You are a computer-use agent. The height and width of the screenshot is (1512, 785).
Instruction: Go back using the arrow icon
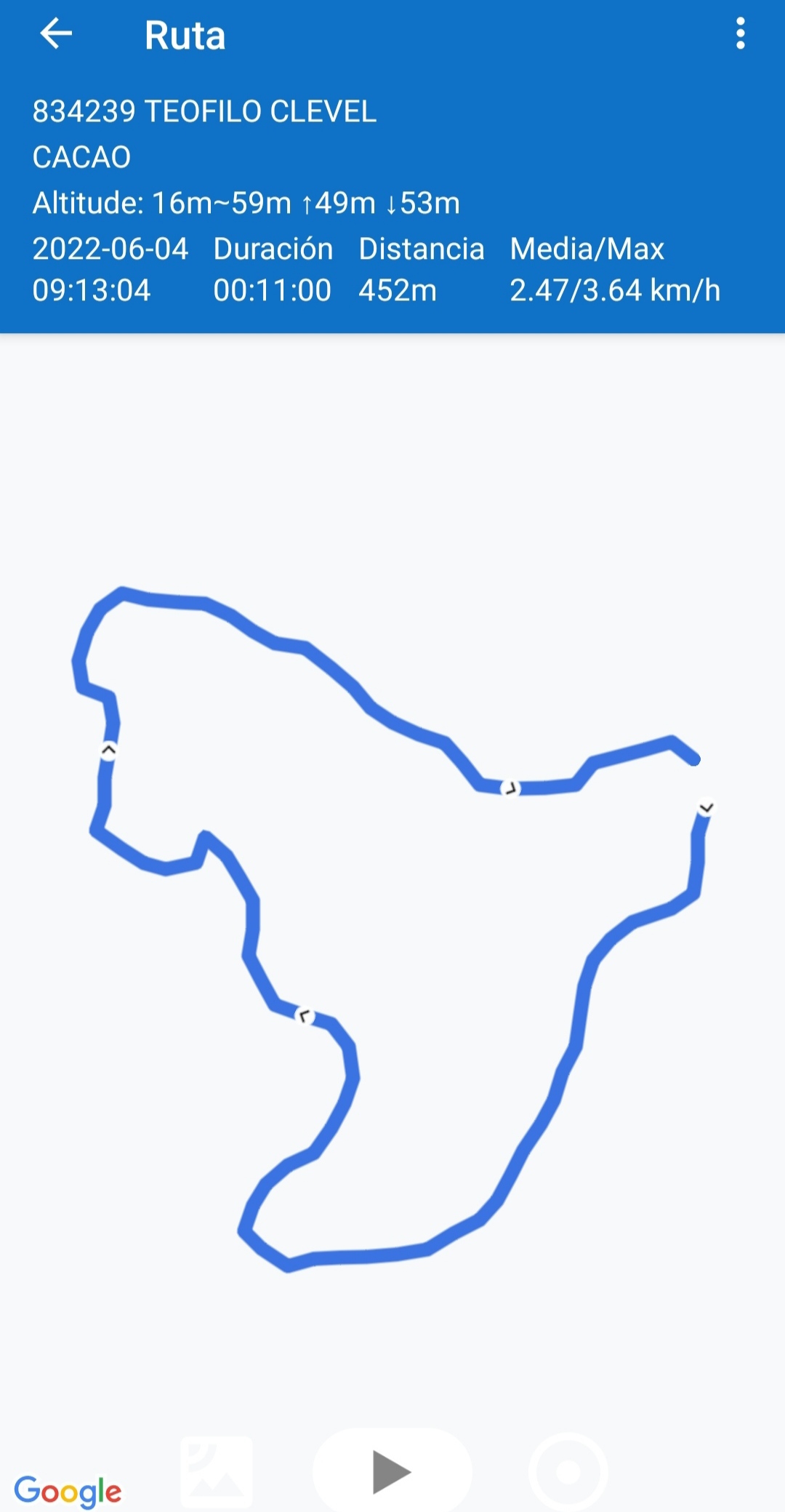56,34
